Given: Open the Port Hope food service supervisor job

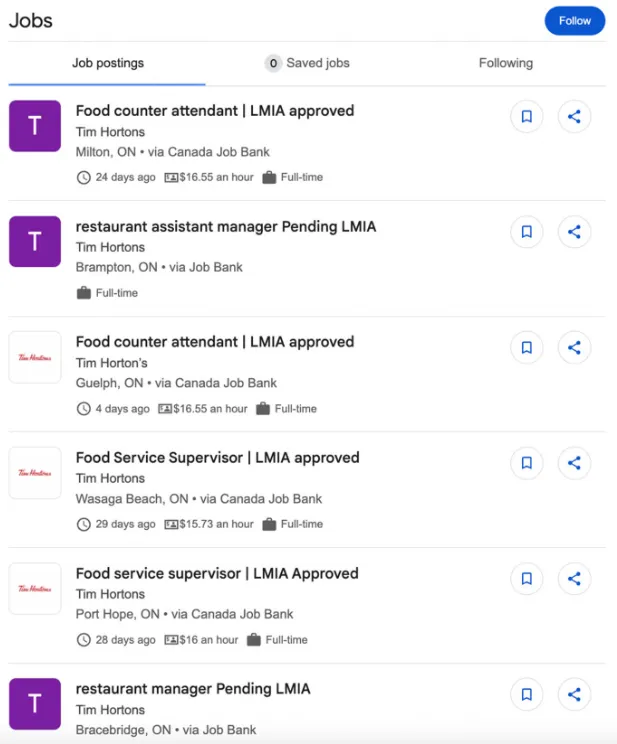Looking at the screenshot, I should [216, 574].
